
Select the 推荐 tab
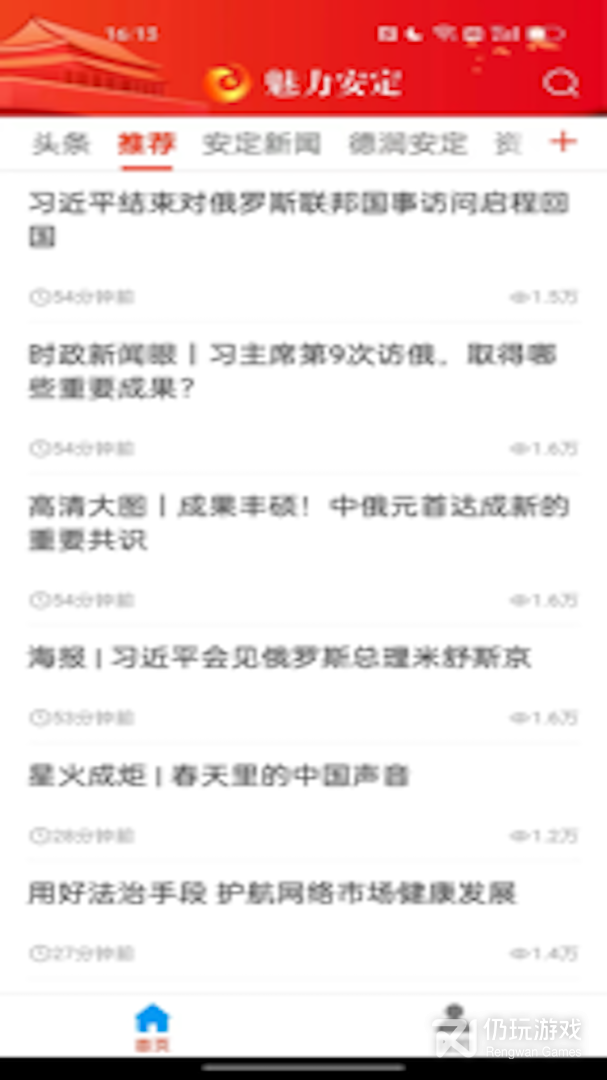click(146, 144)
